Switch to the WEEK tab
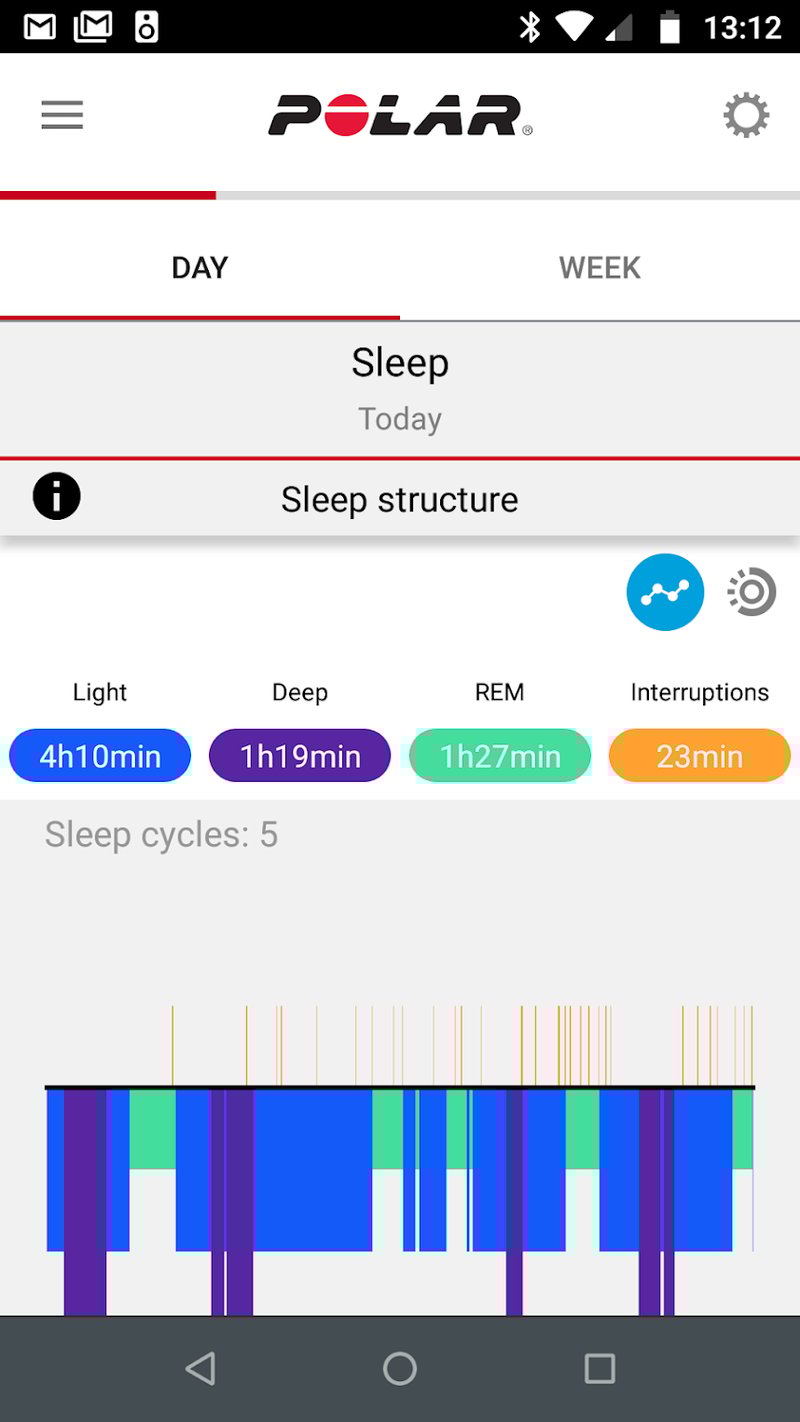The image size is (800, 1422). [x=600, y=268]
